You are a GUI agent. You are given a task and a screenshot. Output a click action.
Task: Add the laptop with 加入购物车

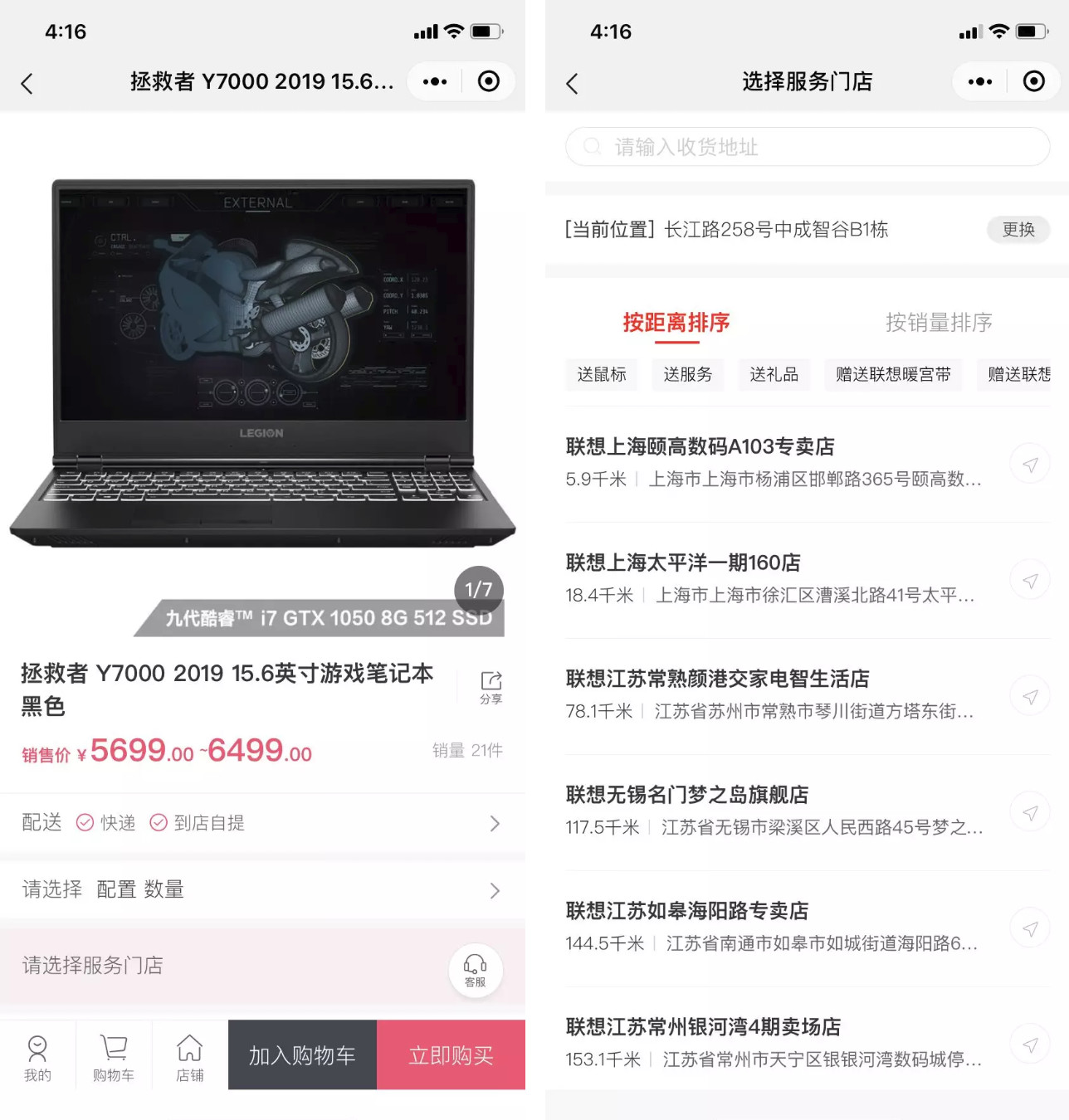click(302, 1055)
